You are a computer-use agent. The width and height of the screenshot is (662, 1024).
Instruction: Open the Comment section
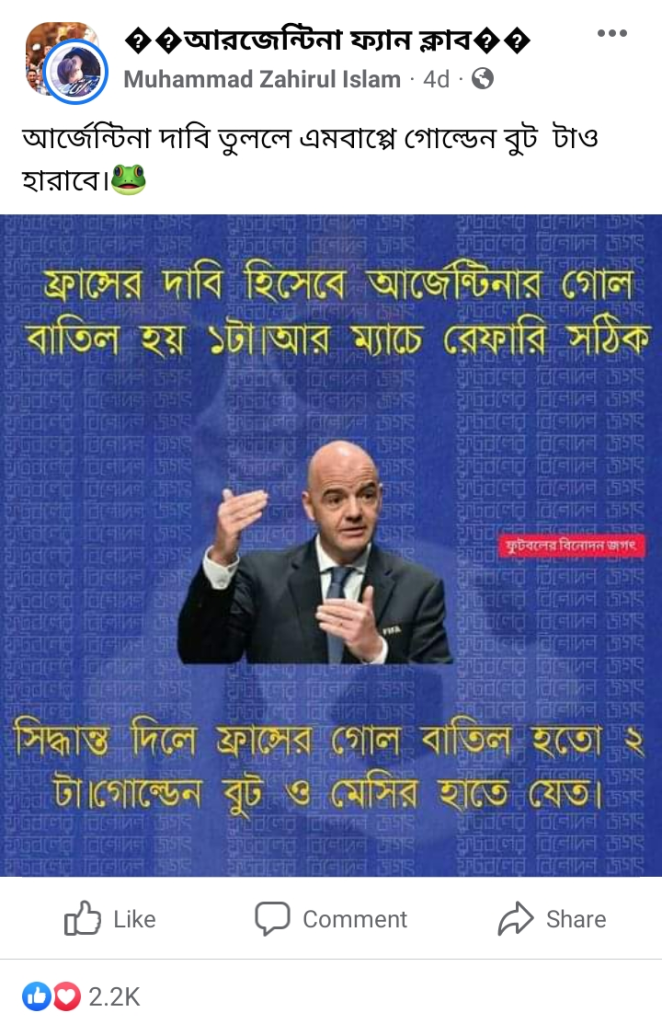(331, 919)
